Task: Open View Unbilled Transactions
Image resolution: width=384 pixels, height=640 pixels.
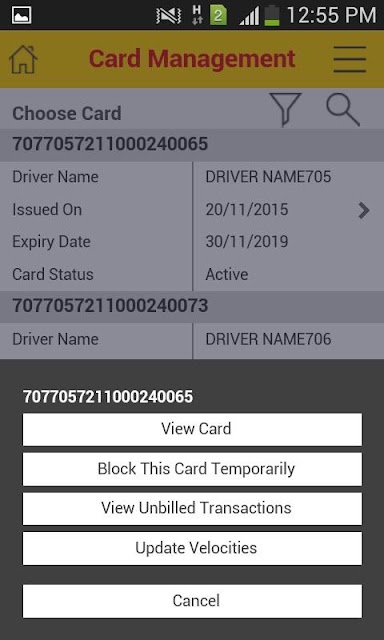Action: [x=192, y=509]
